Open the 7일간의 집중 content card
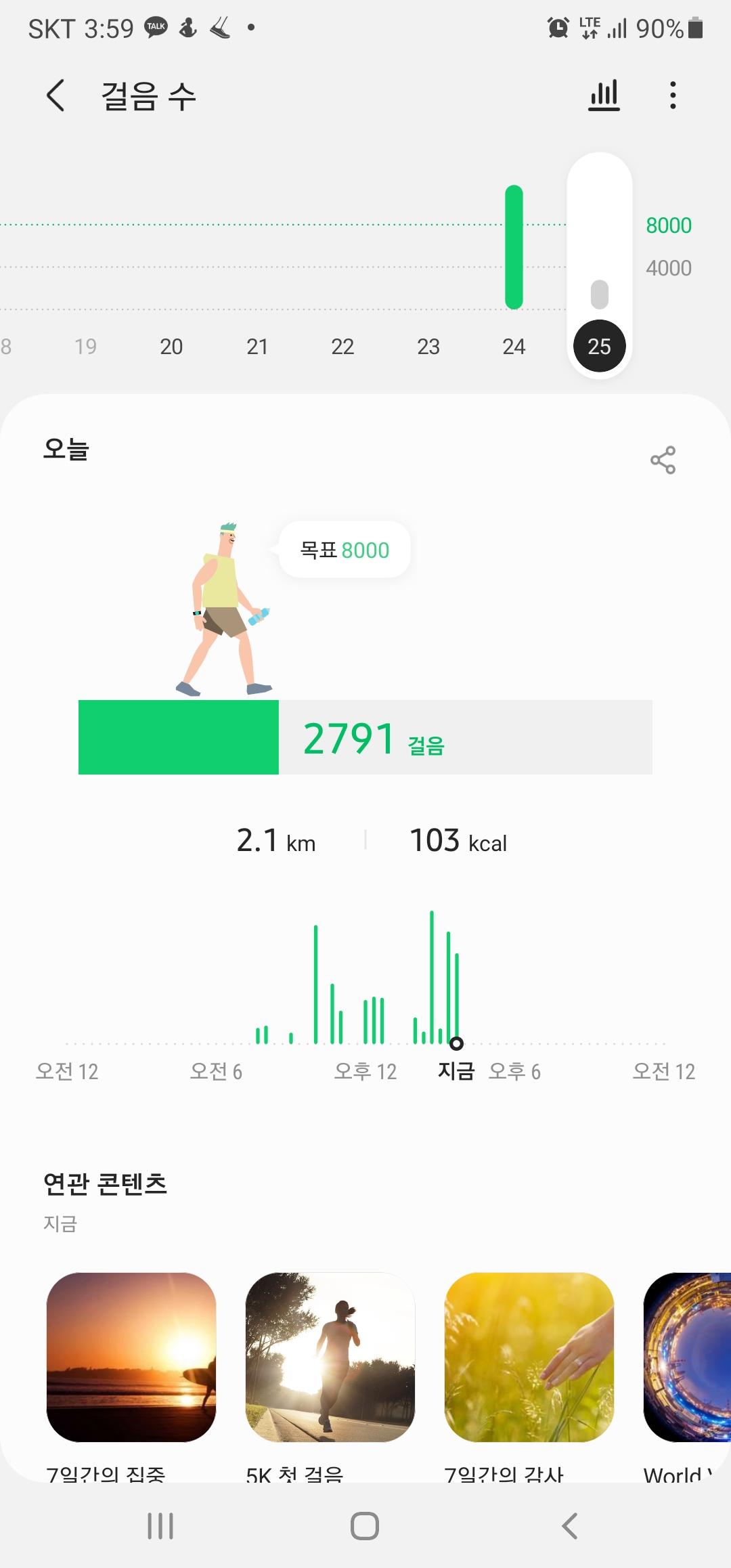 131,1357
